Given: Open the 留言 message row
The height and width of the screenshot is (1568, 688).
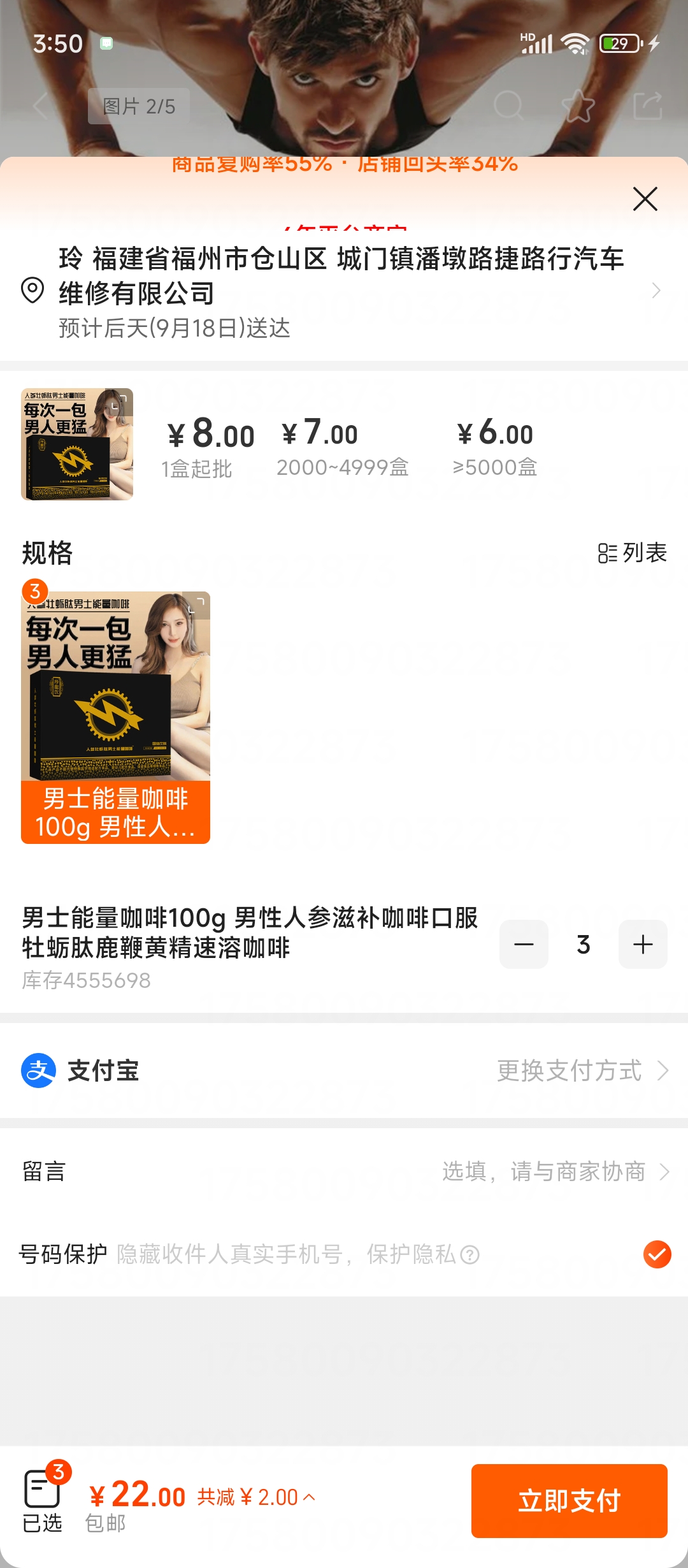Looking at the screenshot, I should click(x=344, y=1172).
